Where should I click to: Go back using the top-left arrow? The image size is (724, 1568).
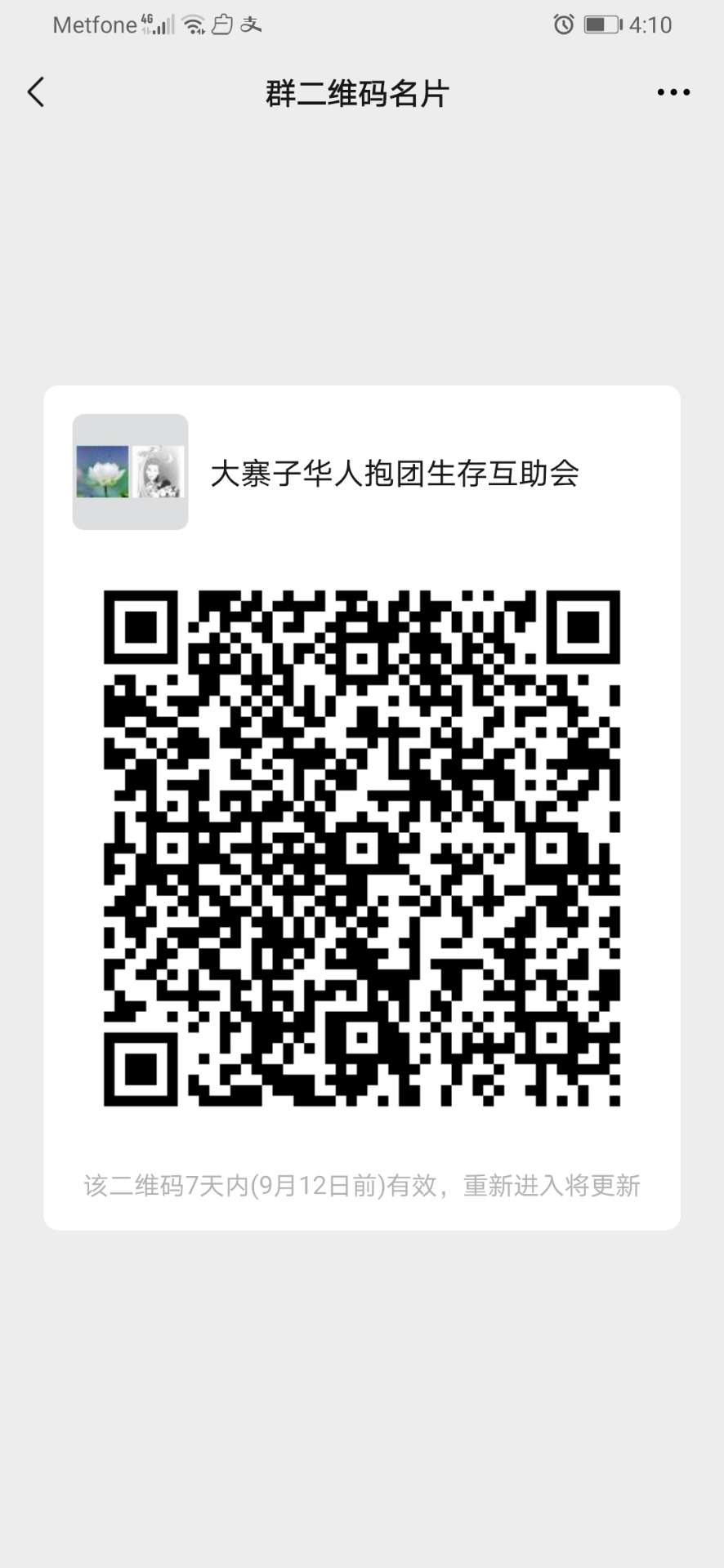pyautogui.click(x=36, y=93)
